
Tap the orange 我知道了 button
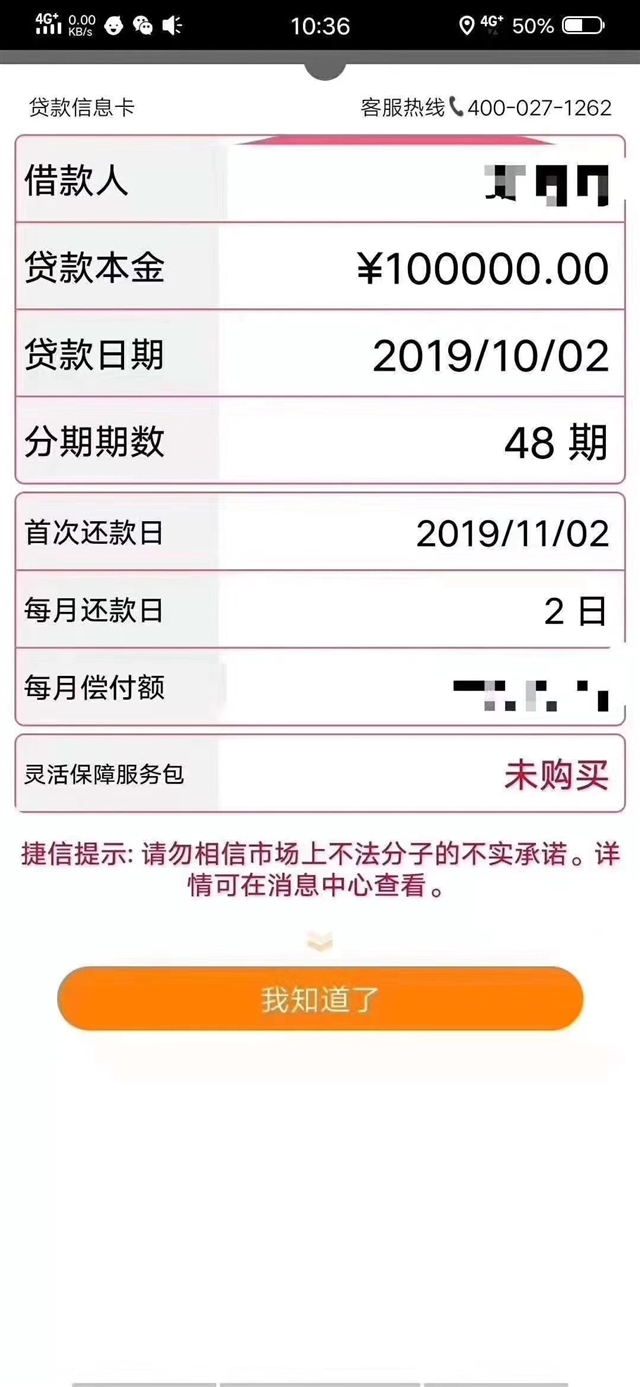[x=320, y=998]
